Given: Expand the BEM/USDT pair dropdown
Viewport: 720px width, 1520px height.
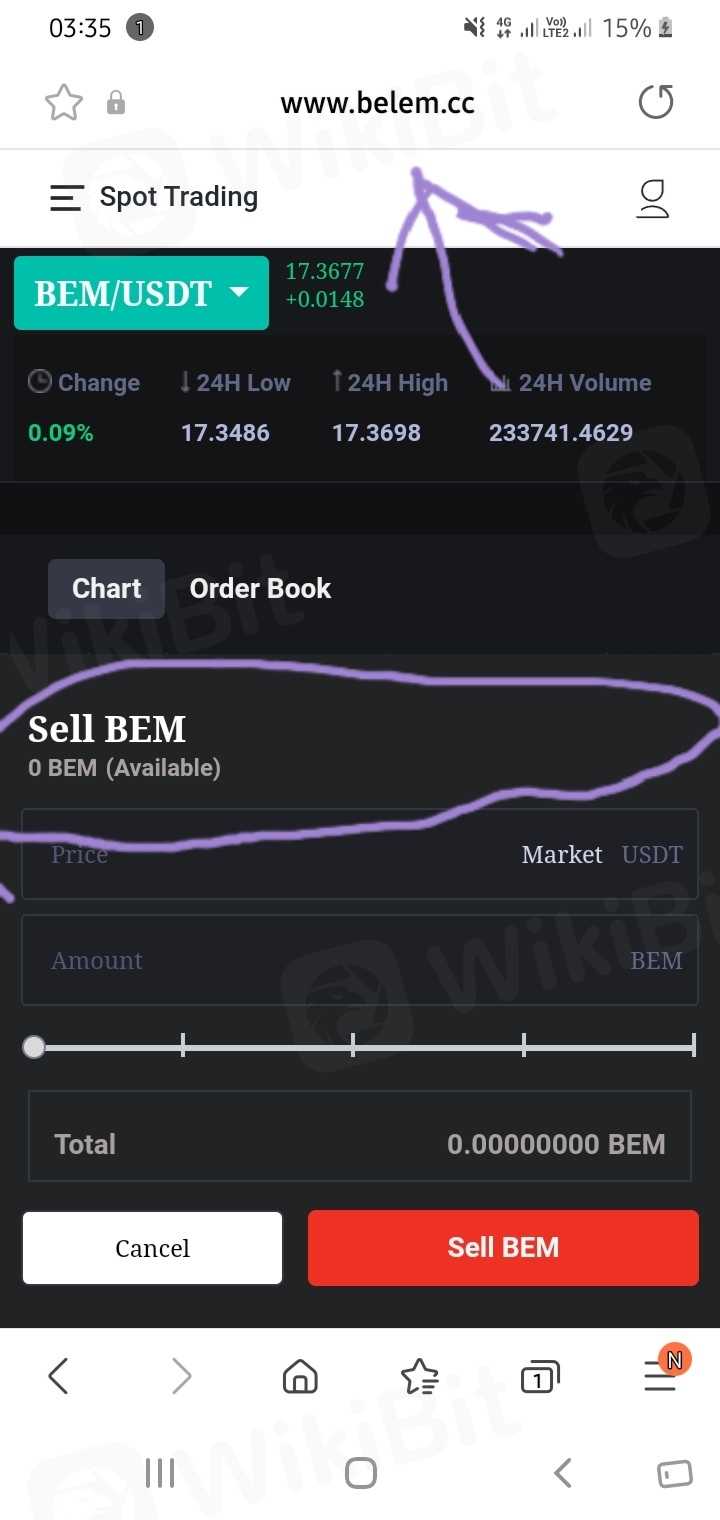Looking at the screenshot, I should (141, 293).
